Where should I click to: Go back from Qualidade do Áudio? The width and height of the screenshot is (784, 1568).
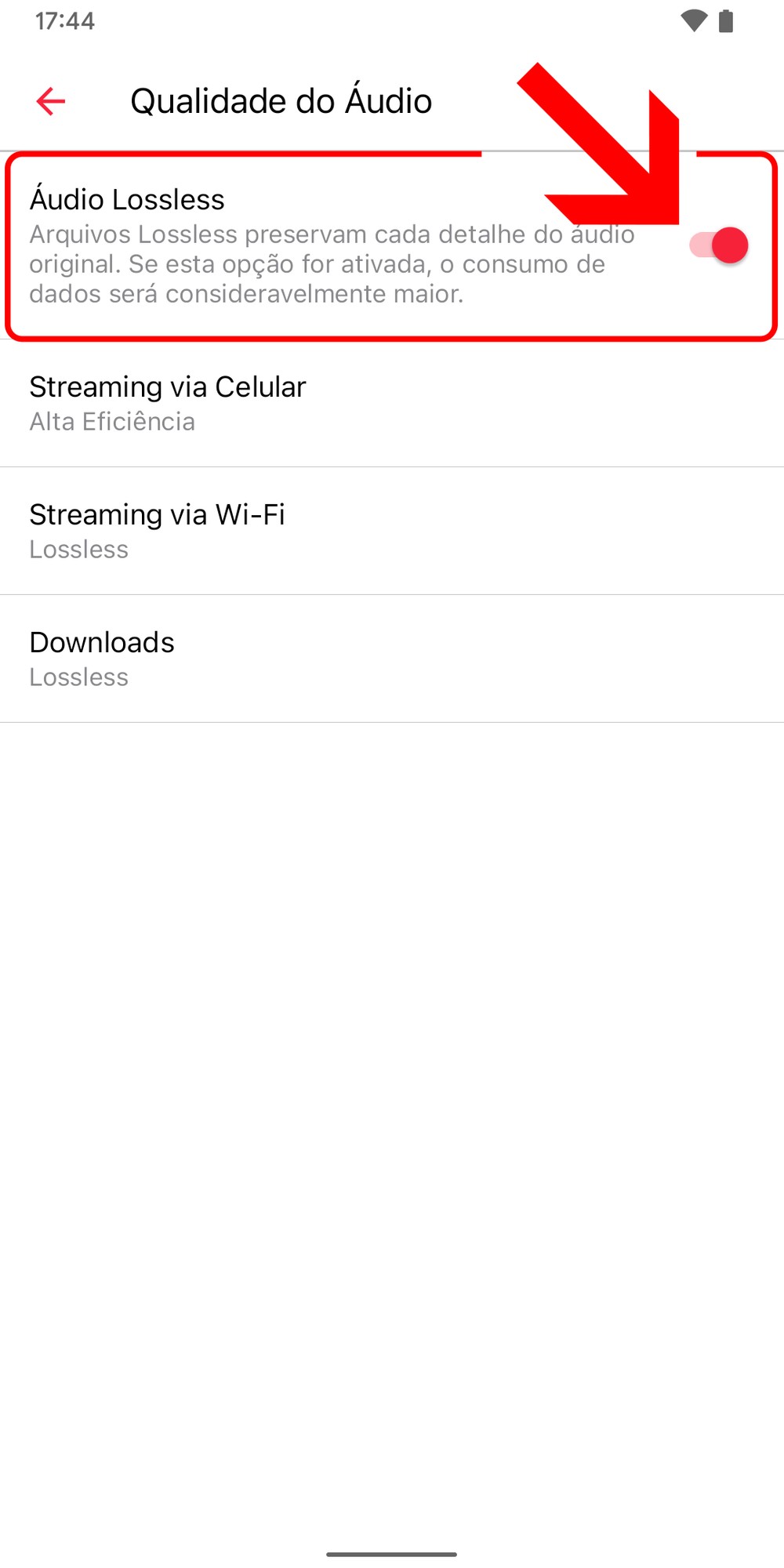(x=51, y=101)
